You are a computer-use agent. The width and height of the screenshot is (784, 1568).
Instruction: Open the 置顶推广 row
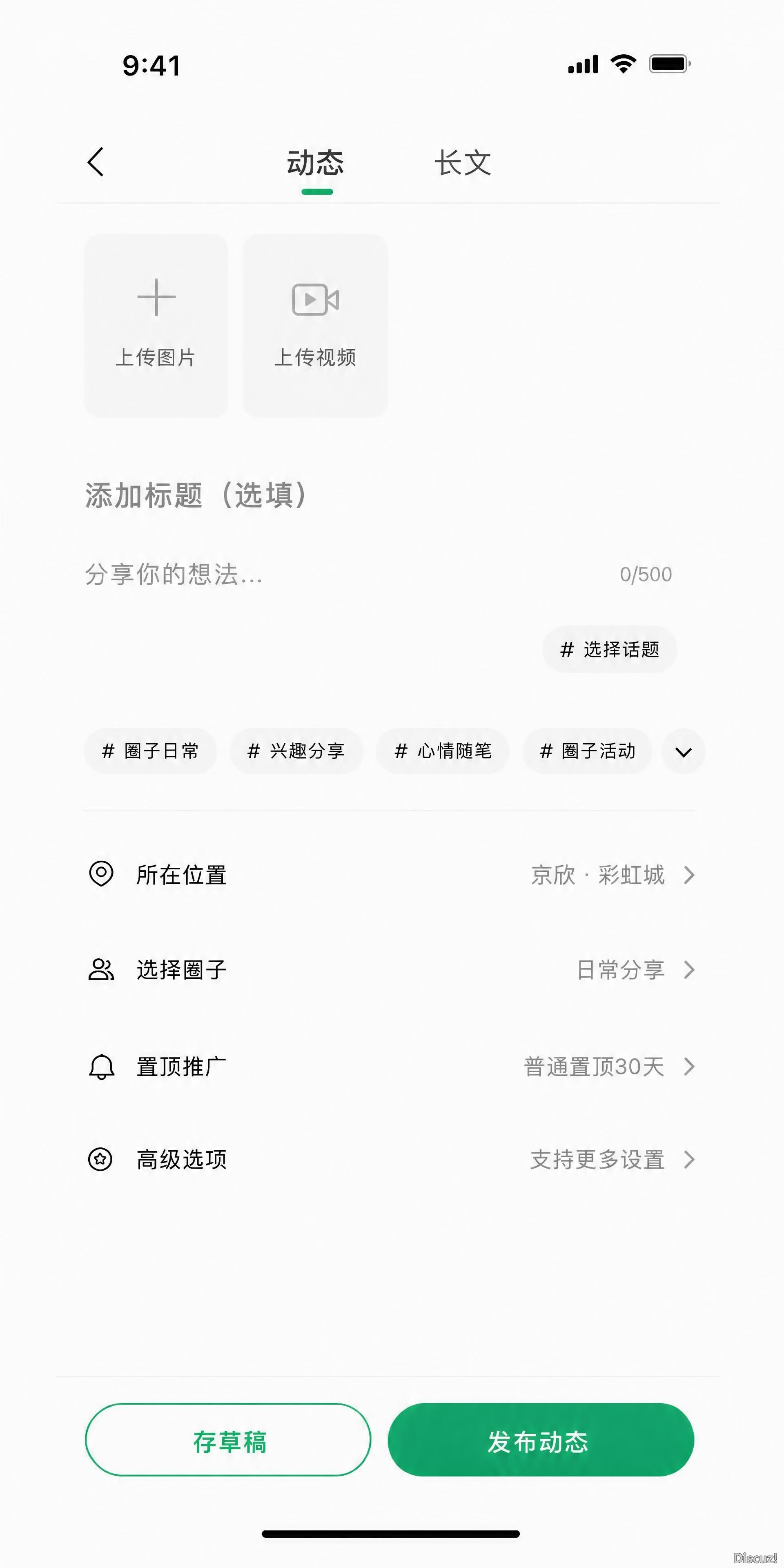390,1067
